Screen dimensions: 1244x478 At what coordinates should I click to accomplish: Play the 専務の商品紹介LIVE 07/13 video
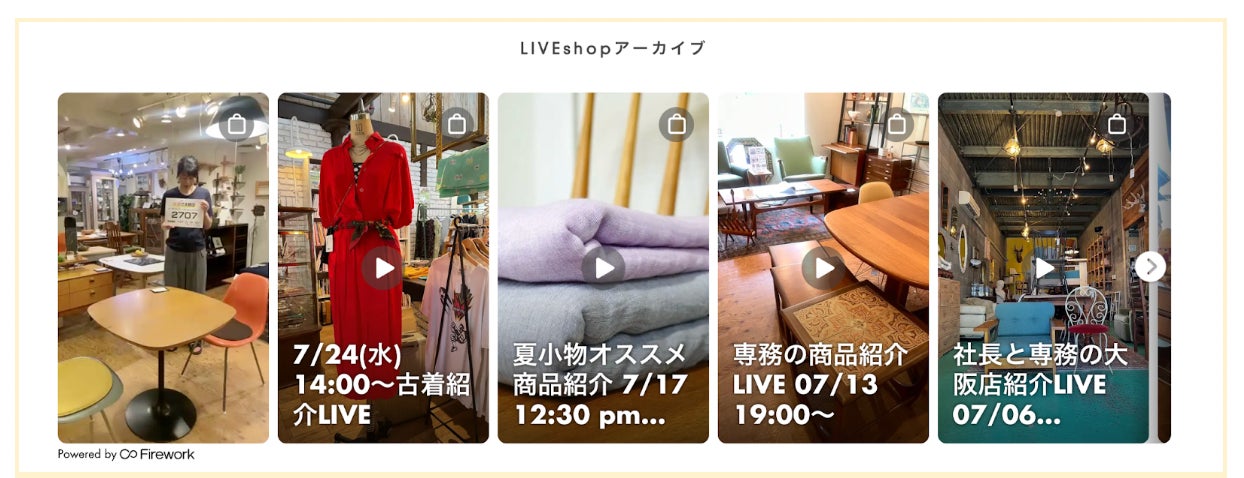[x=823, y=268]
